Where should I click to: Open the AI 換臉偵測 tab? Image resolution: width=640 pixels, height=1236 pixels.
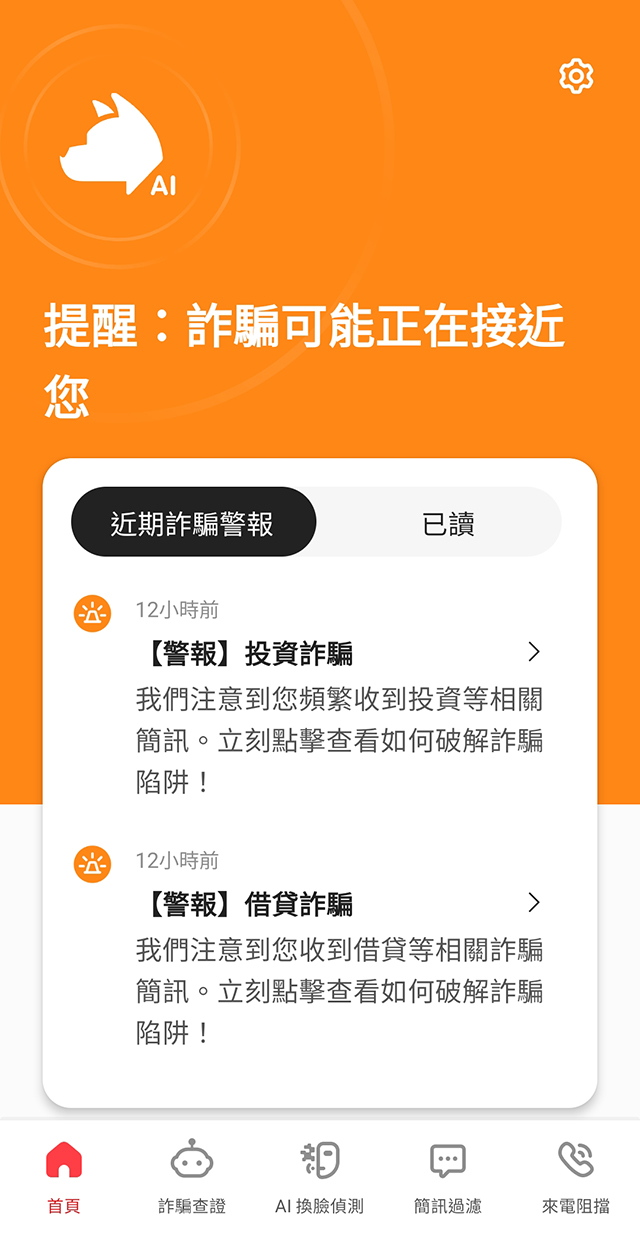click(320, 1177)
